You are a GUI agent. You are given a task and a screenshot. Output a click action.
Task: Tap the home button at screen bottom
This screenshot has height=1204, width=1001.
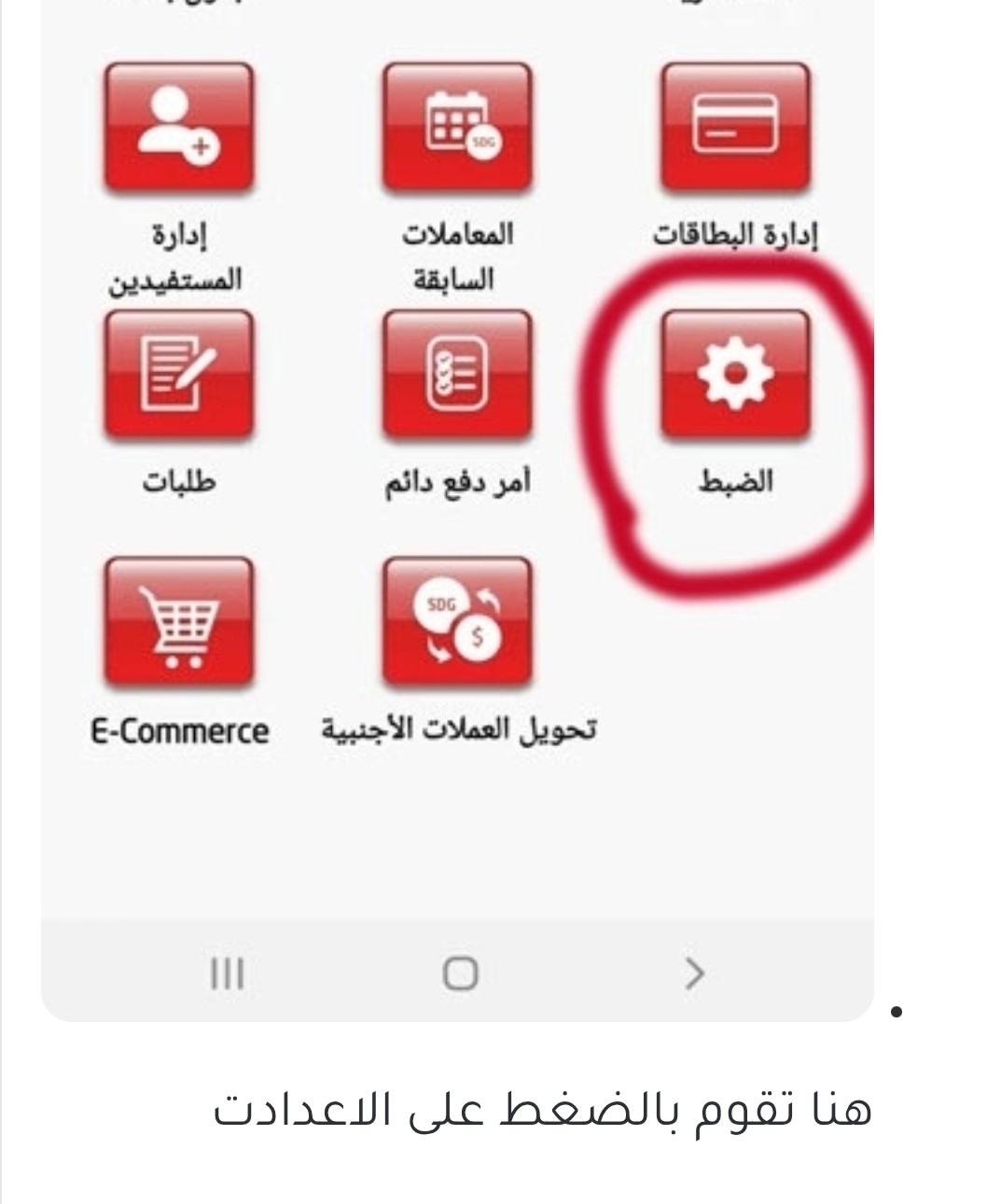coord(456,973)
